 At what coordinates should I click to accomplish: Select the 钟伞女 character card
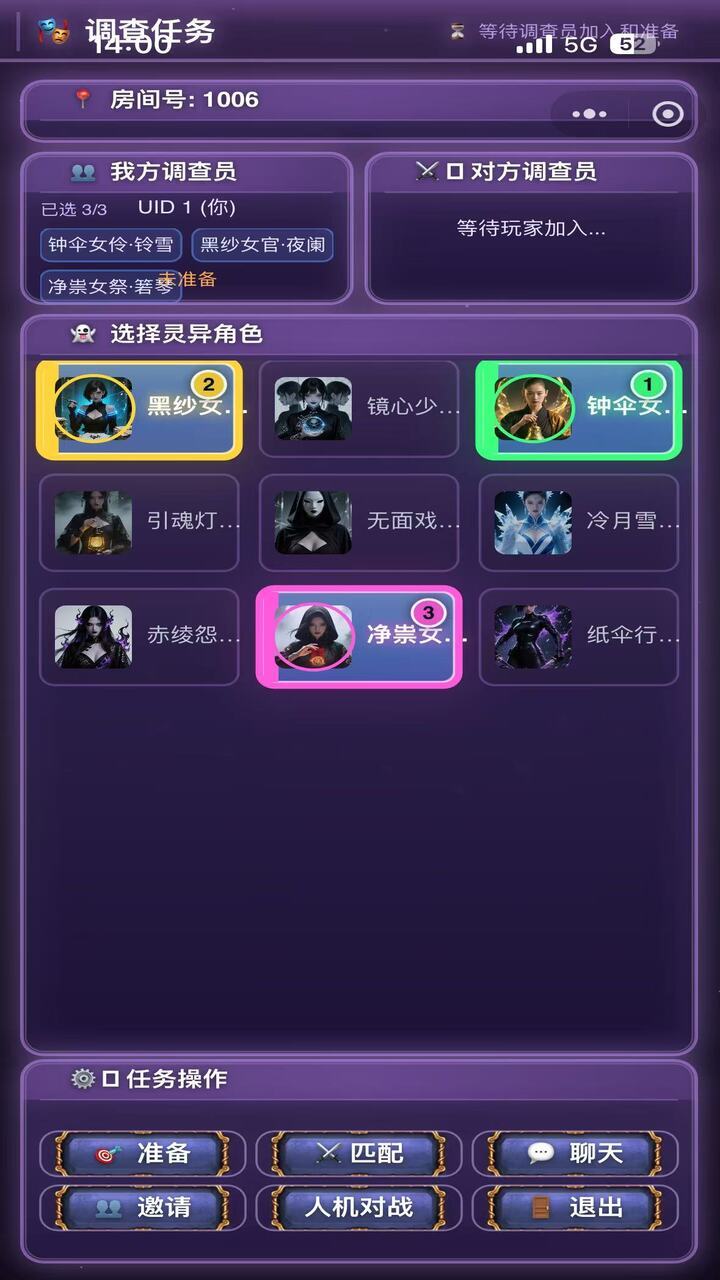click(x=579, y=409)
